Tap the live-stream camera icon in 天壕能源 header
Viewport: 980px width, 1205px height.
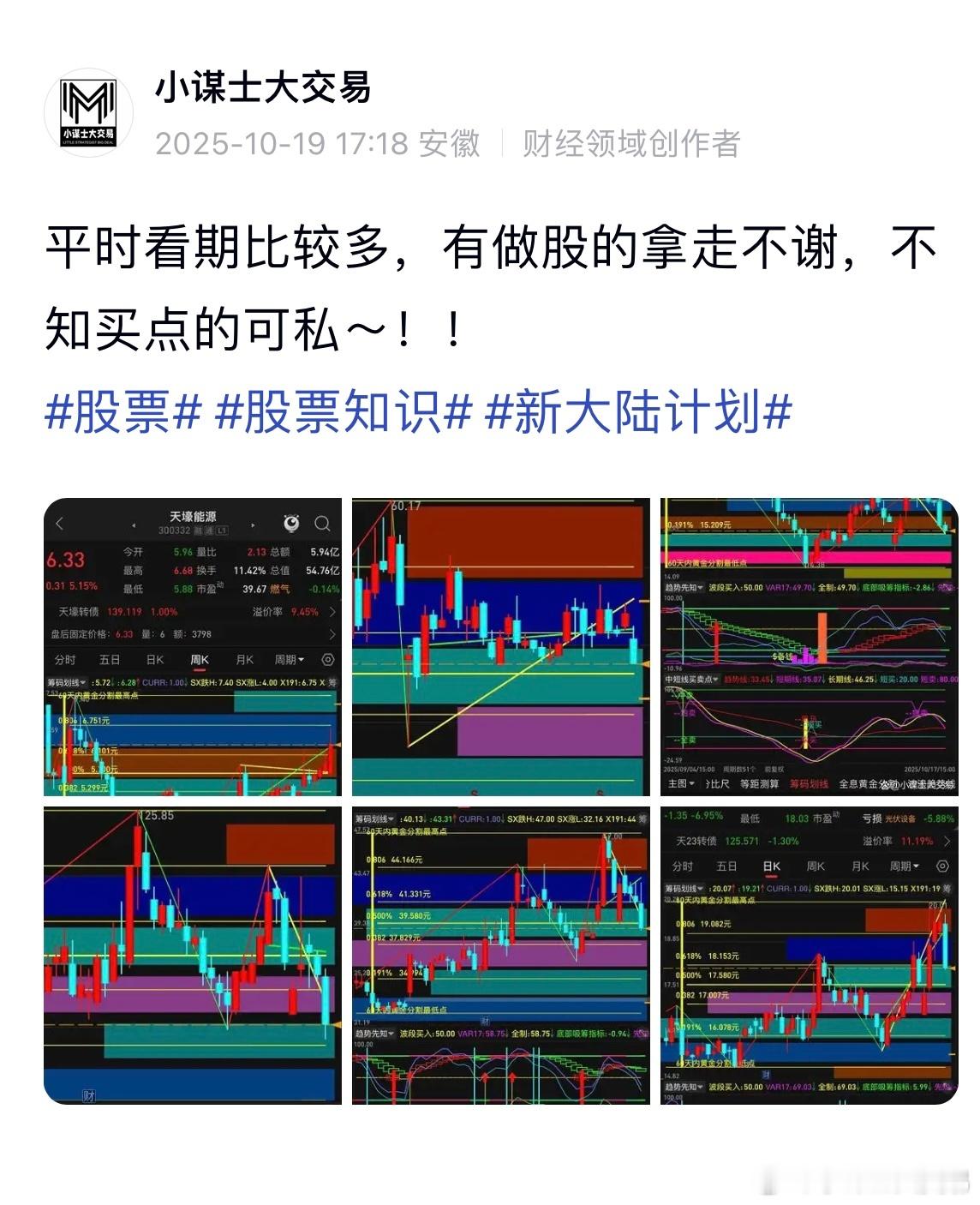[290, 524]
